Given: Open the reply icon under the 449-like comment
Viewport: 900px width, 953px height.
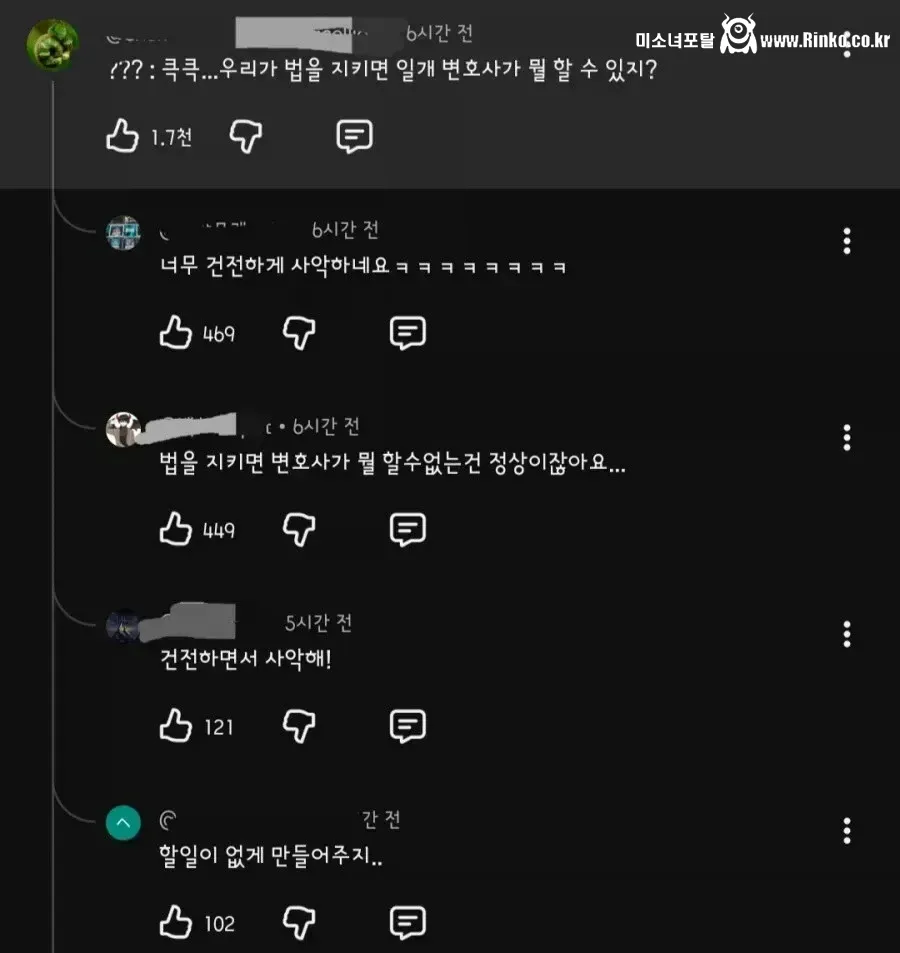Looking at the screenshot, I should 406,529.
